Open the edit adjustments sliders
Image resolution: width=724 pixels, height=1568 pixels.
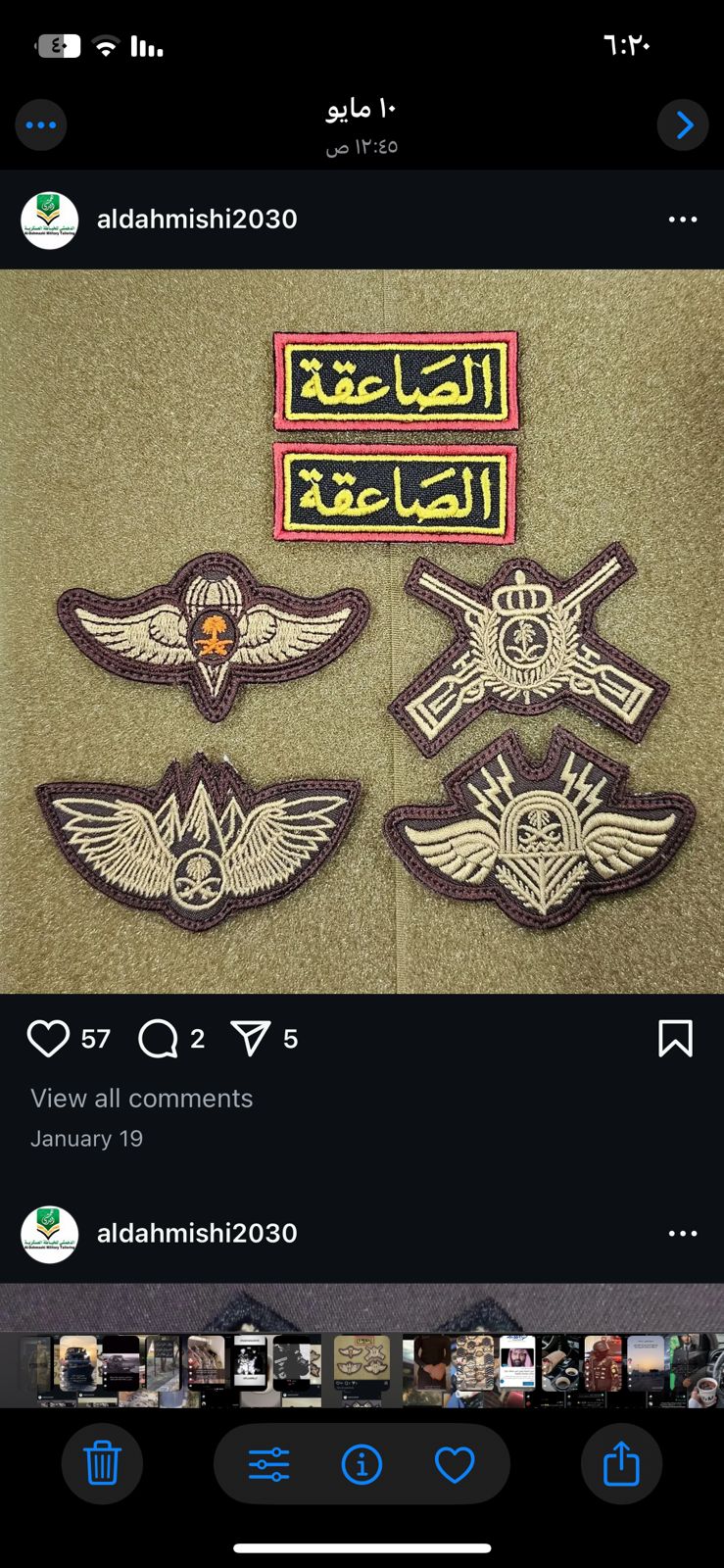click(x=268, y=1464)
